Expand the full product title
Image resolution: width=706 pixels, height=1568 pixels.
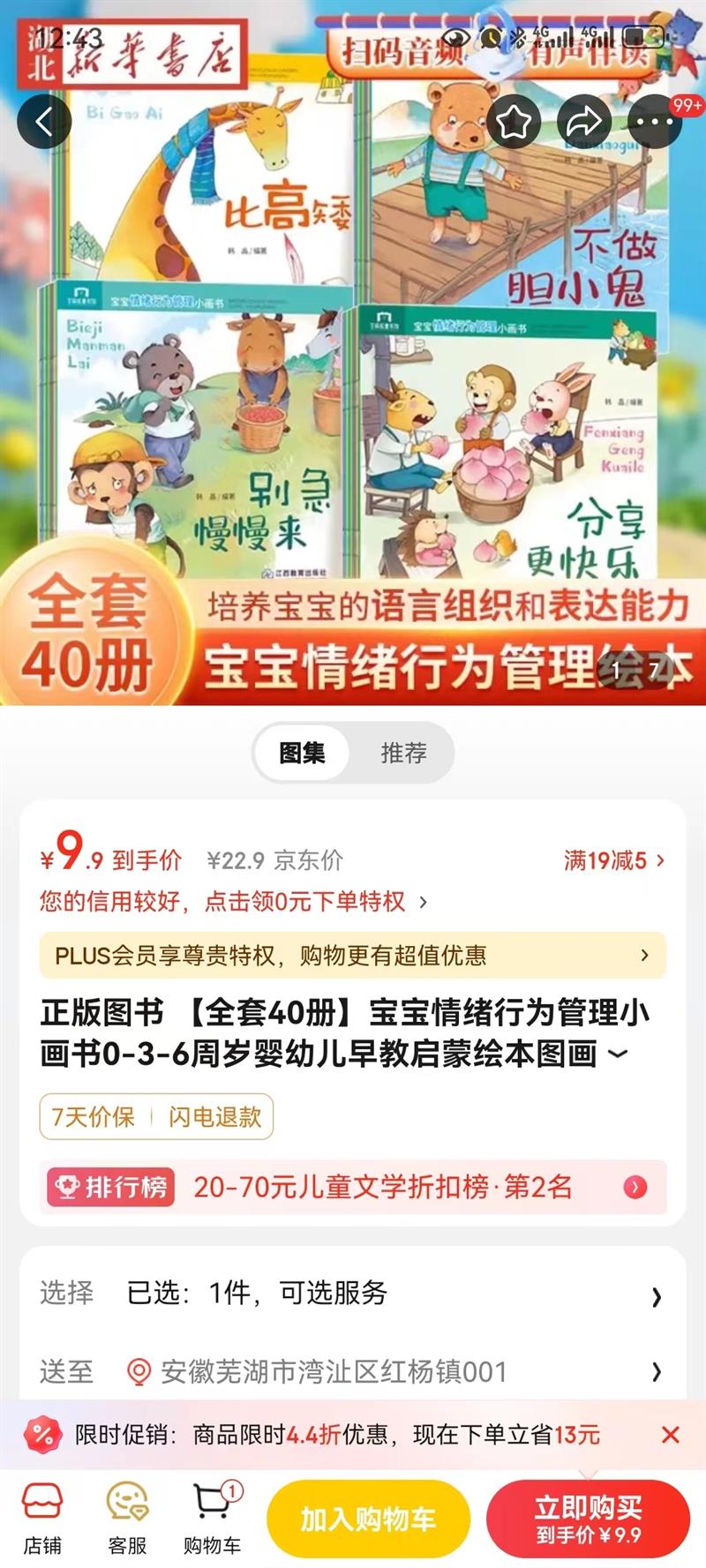(x=619, y=1054)
